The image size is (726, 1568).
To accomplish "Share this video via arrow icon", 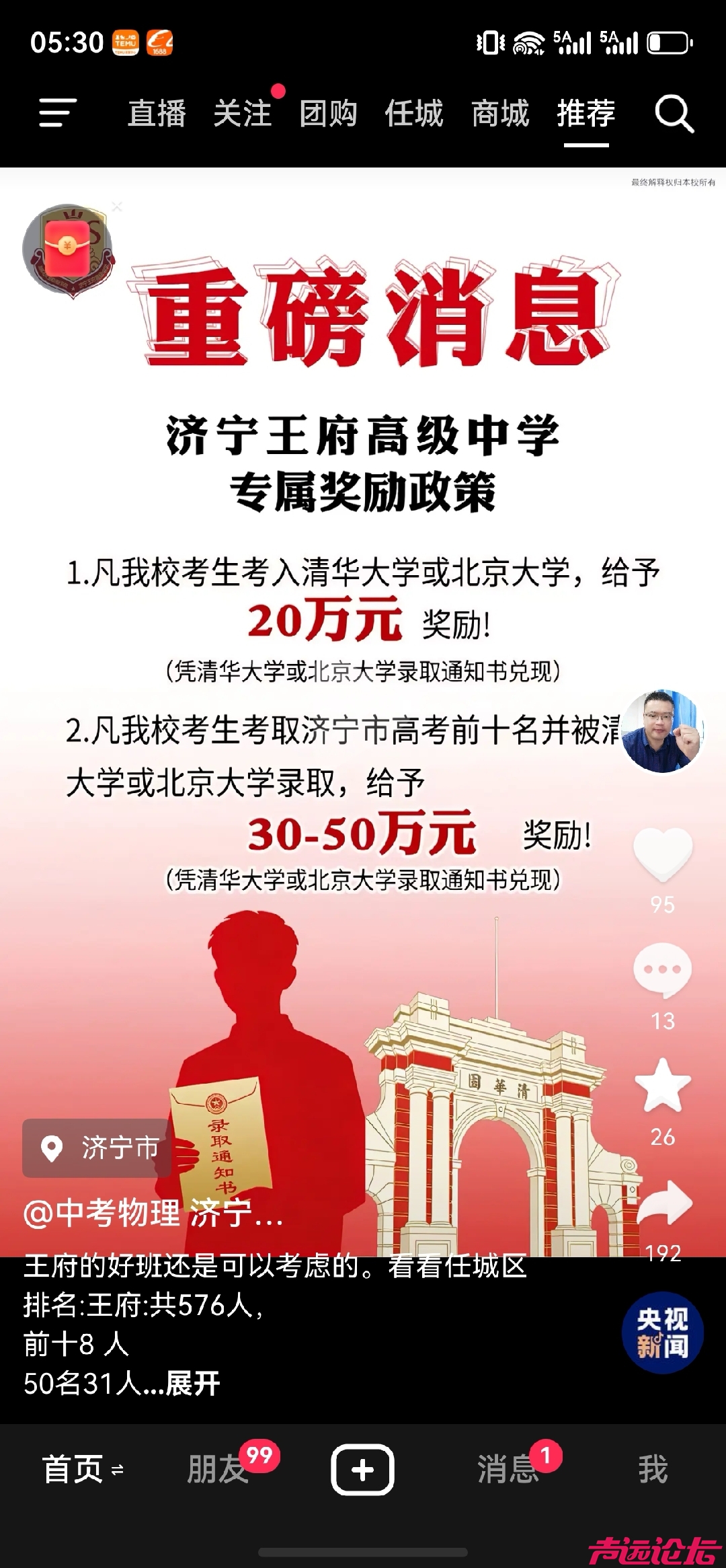I will 664,1203.
